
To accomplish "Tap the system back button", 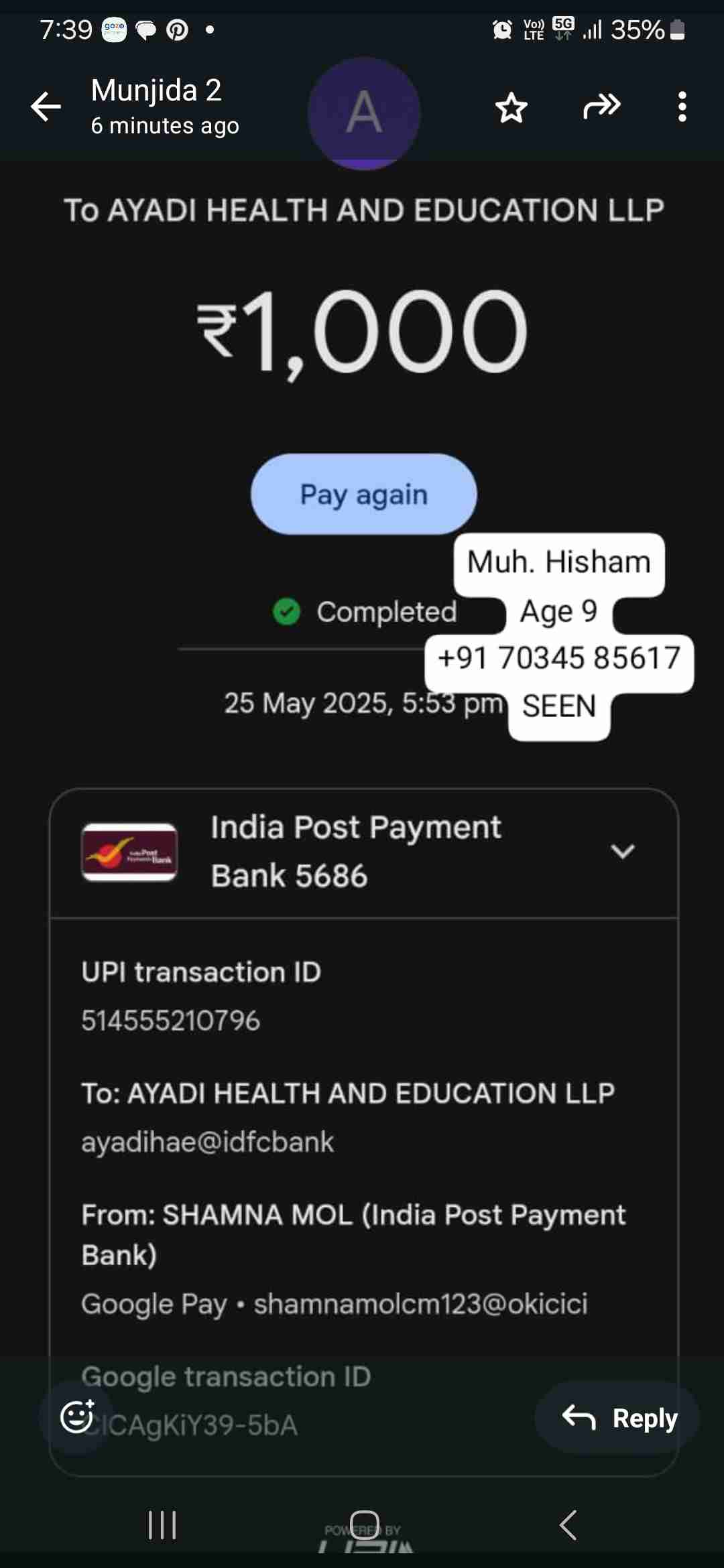I will pos(568,1525).
